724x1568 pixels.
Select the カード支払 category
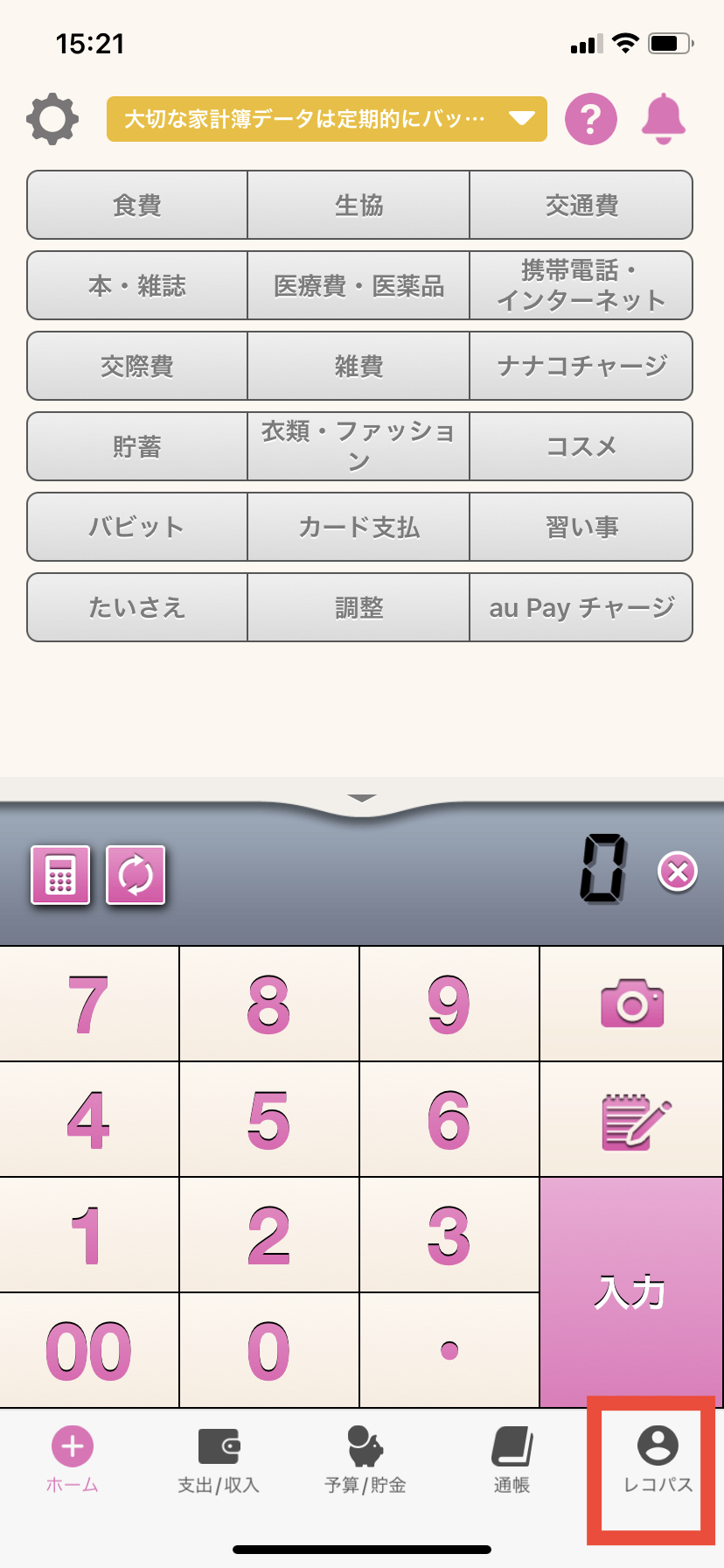click(359, 528)
